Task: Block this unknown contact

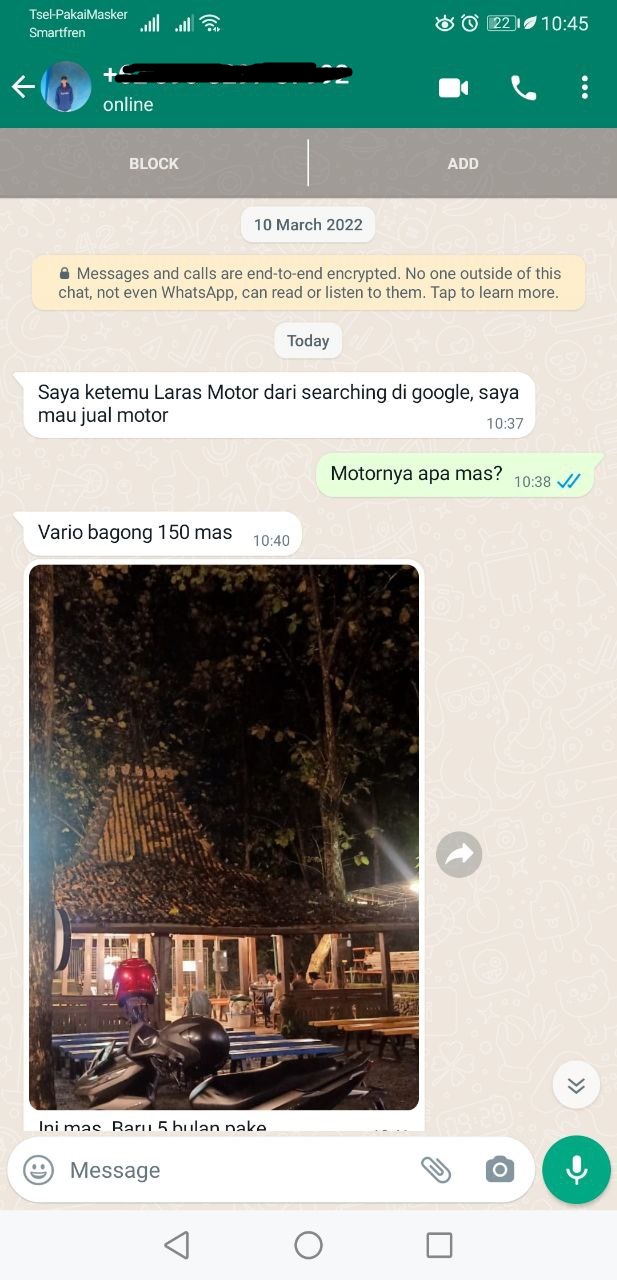Action: click(154, 163)
